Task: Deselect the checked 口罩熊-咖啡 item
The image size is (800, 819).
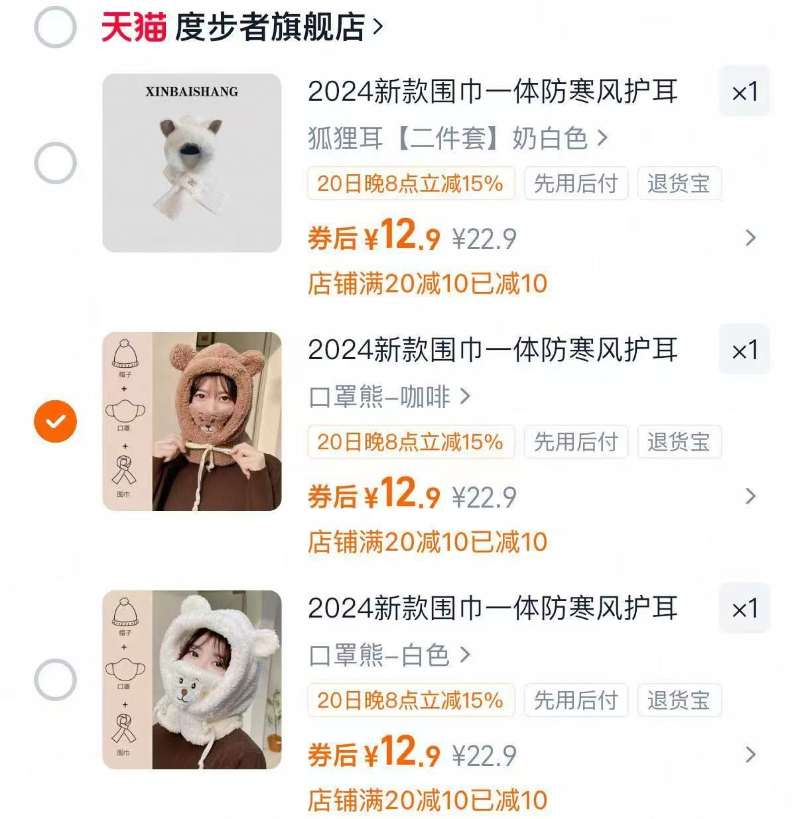Action: [56, 420]
